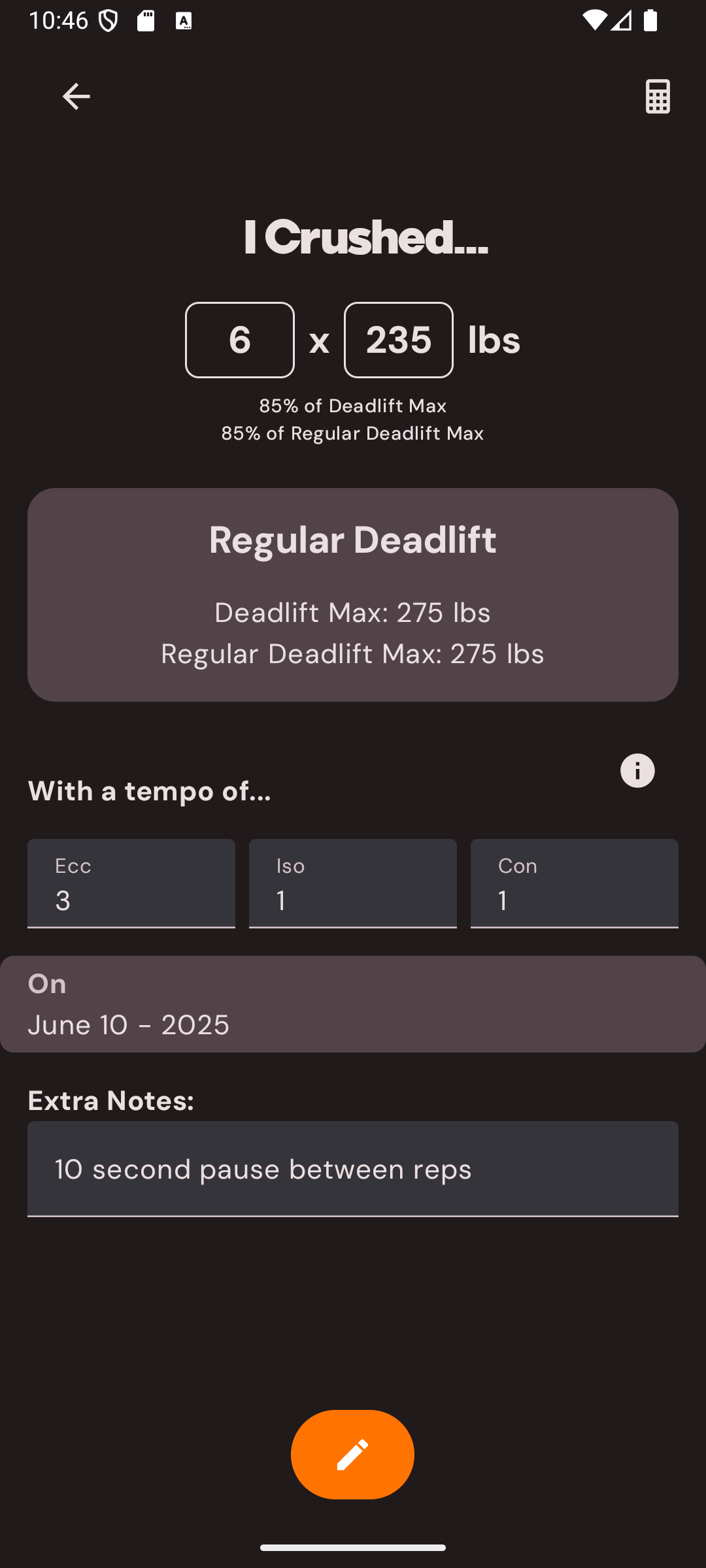706x1568 pixels.
Task: Edit the Extra Notes text field
Action: point(353,1169)
